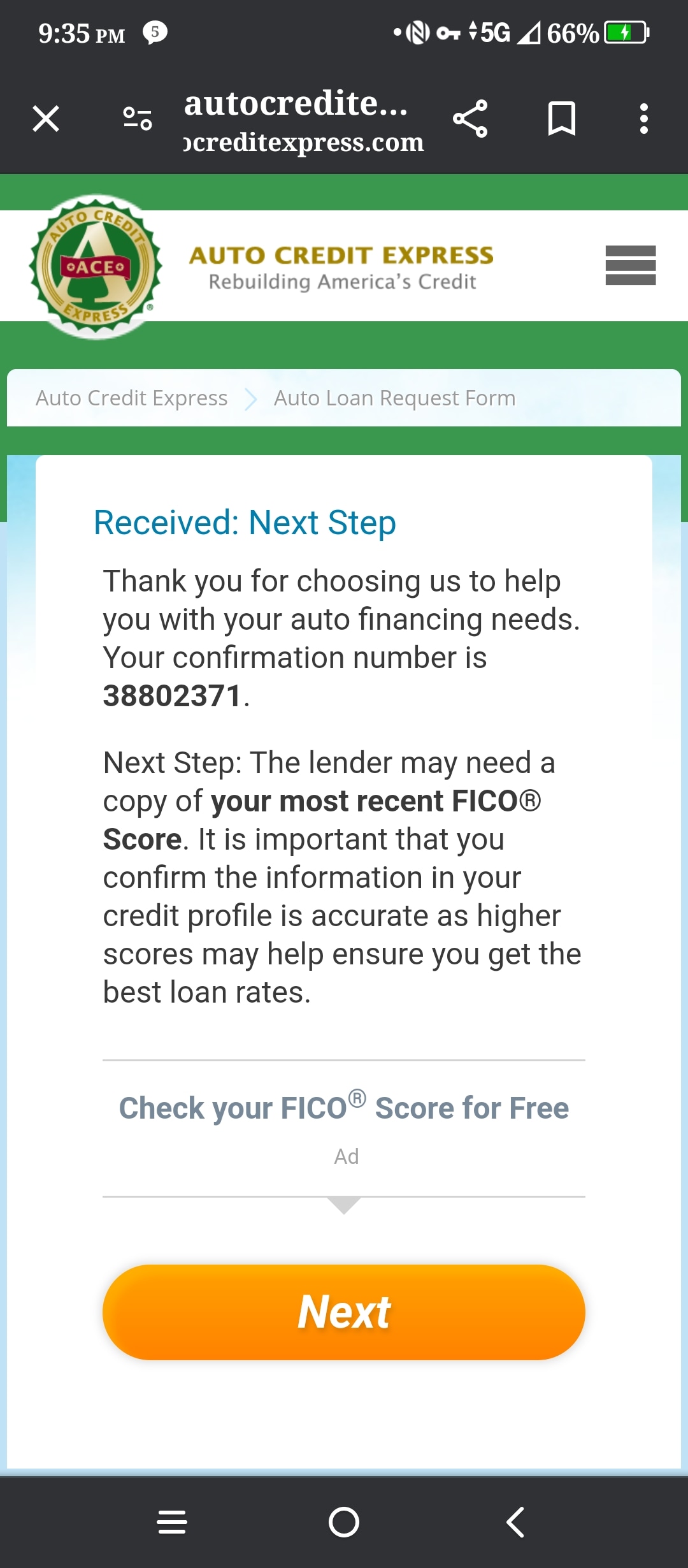Share this page
This screenshot has width=688, height=1568.
coord(470,119)
